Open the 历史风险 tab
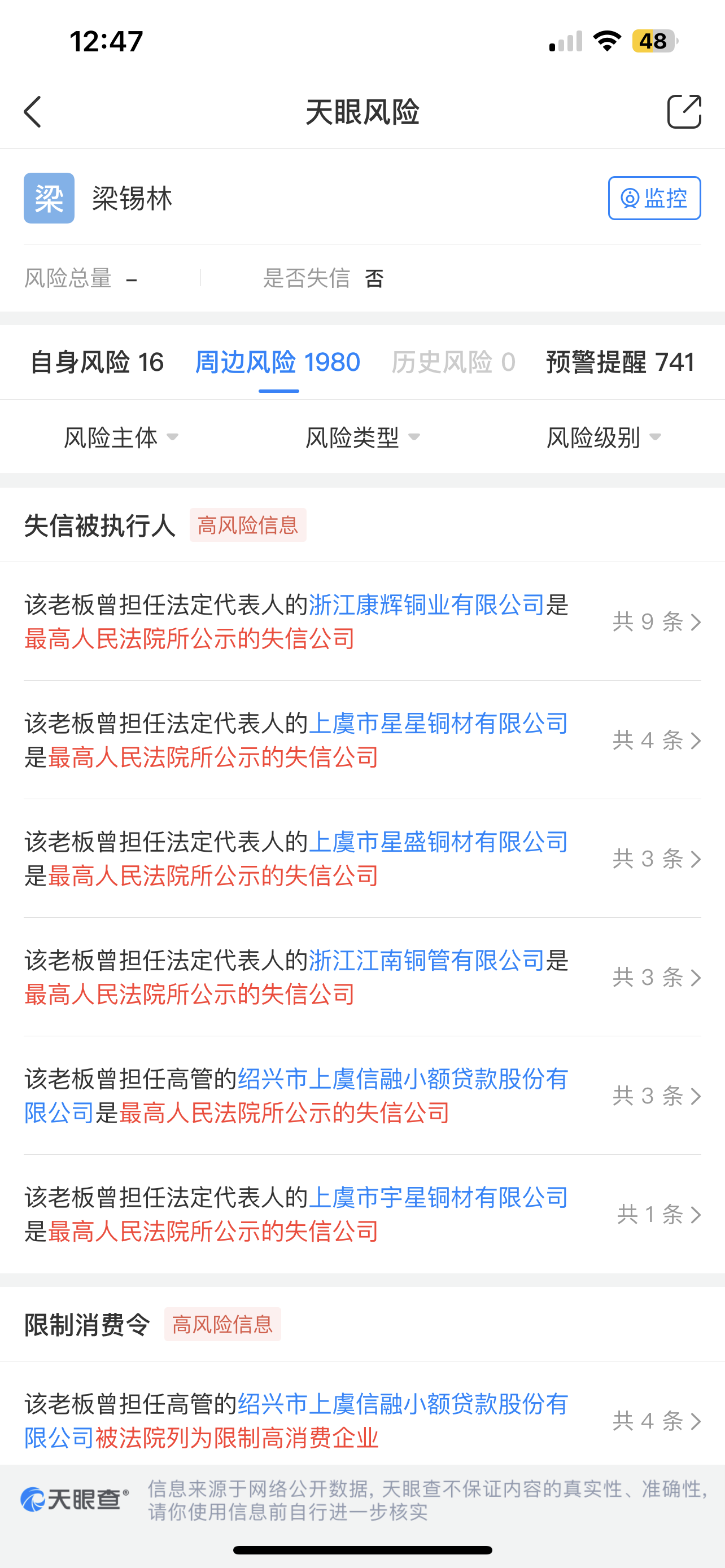Viewport: 725px width, 1568px height. [x=453, y=363]
